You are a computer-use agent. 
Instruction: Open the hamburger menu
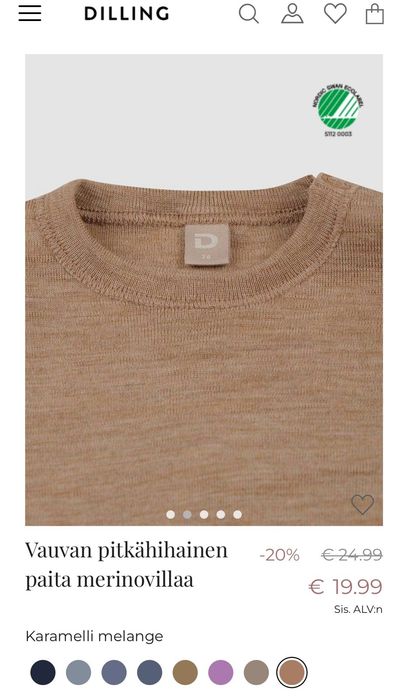[29, 13]
